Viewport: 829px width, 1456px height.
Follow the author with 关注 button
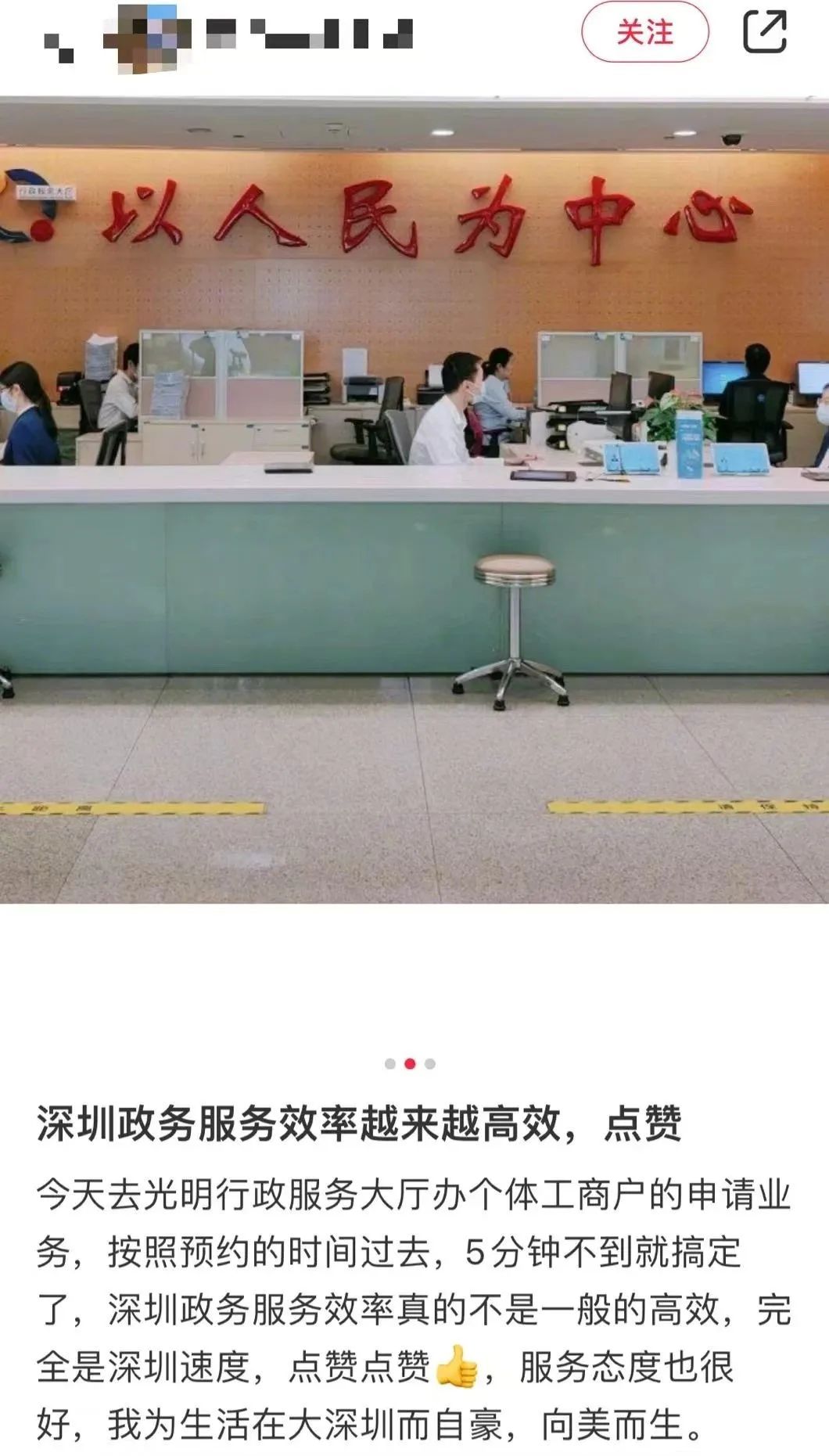[x=644, y=33]
